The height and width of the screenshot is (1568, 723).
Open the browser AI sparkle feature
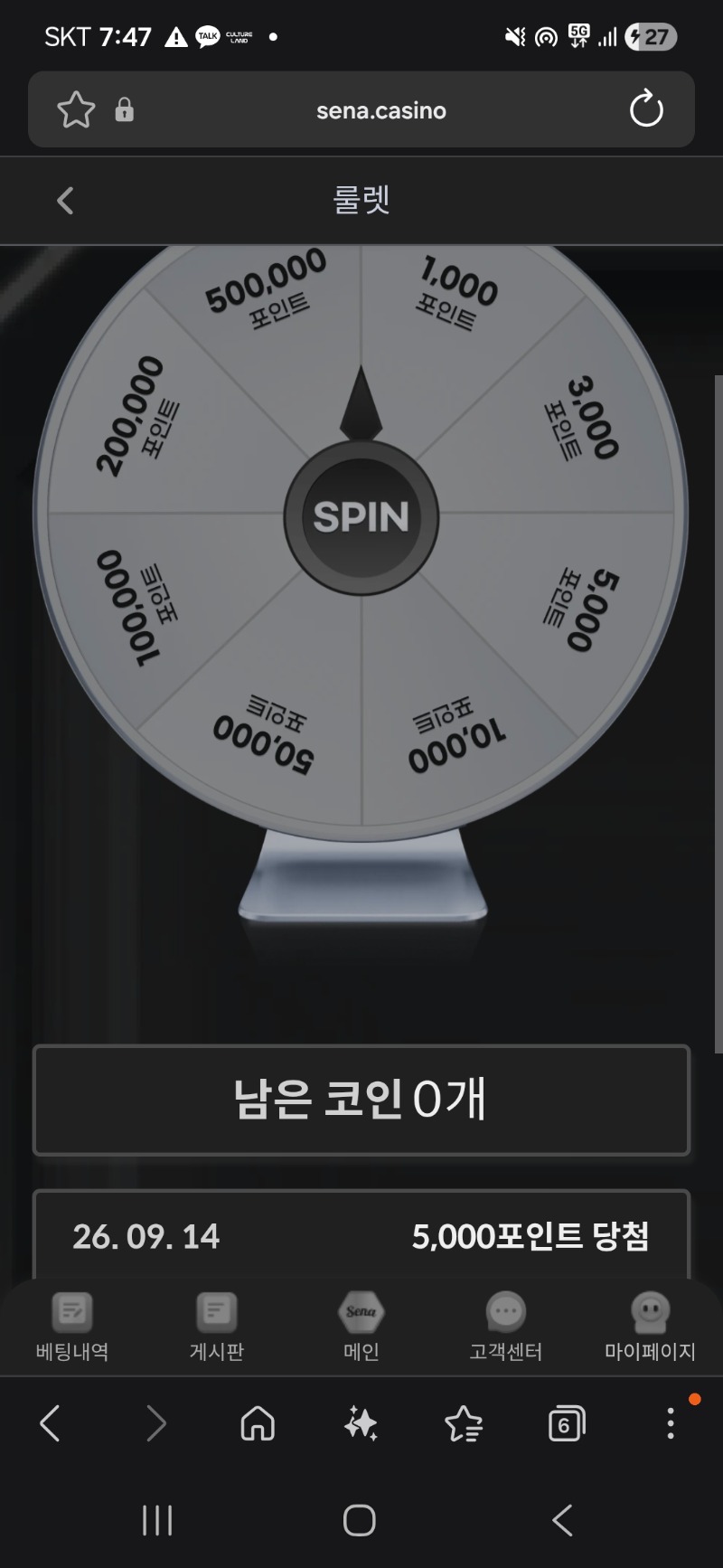pyautogui.click(x=361, y=1423)
